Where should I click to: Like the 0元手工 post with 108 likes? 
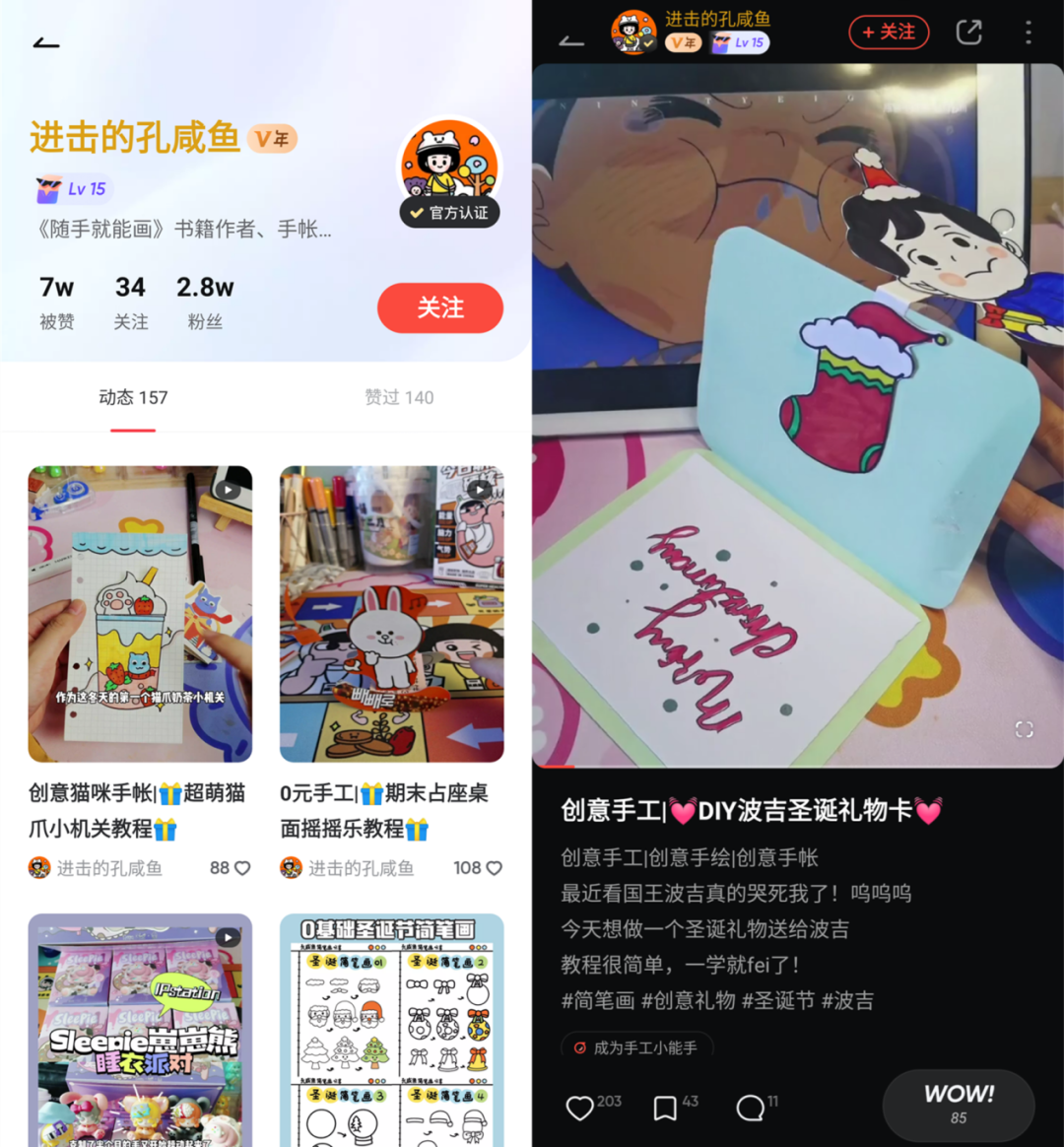pyautogui.click(x=494, y=868)
